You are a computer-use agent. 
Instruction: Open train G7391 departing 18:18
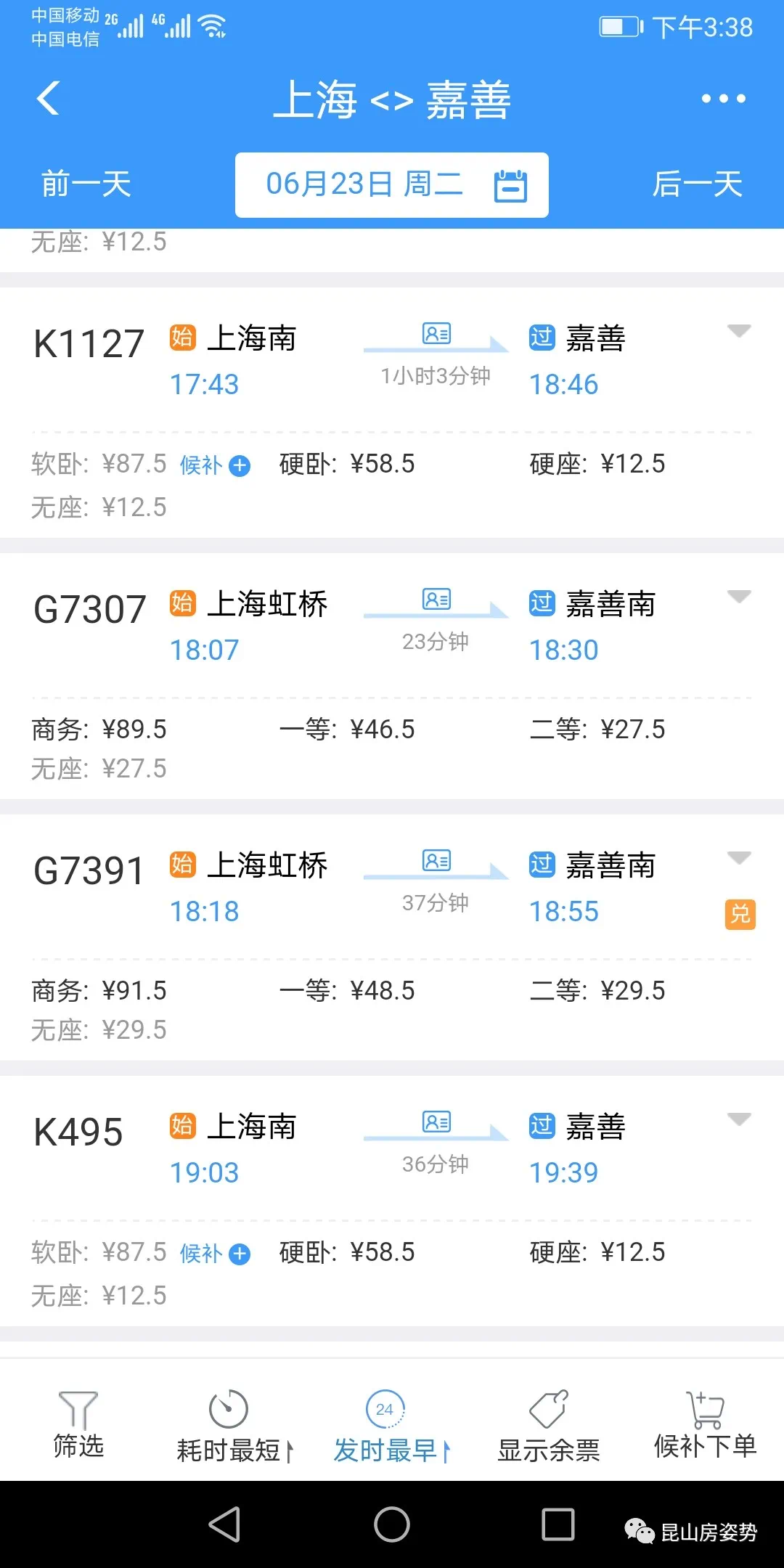tap(392, 937)
